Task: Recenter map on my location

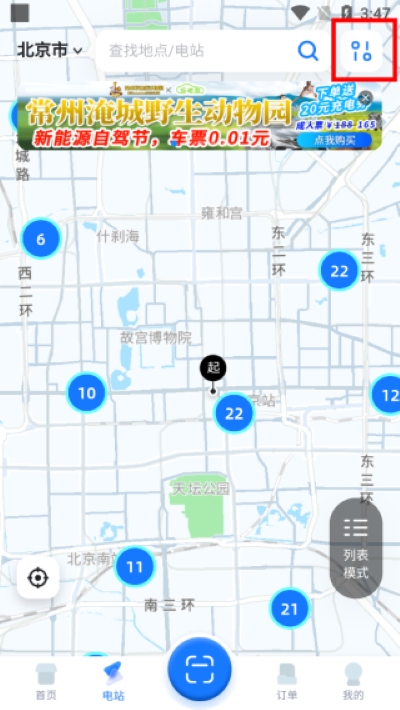Action: point(38,578)
